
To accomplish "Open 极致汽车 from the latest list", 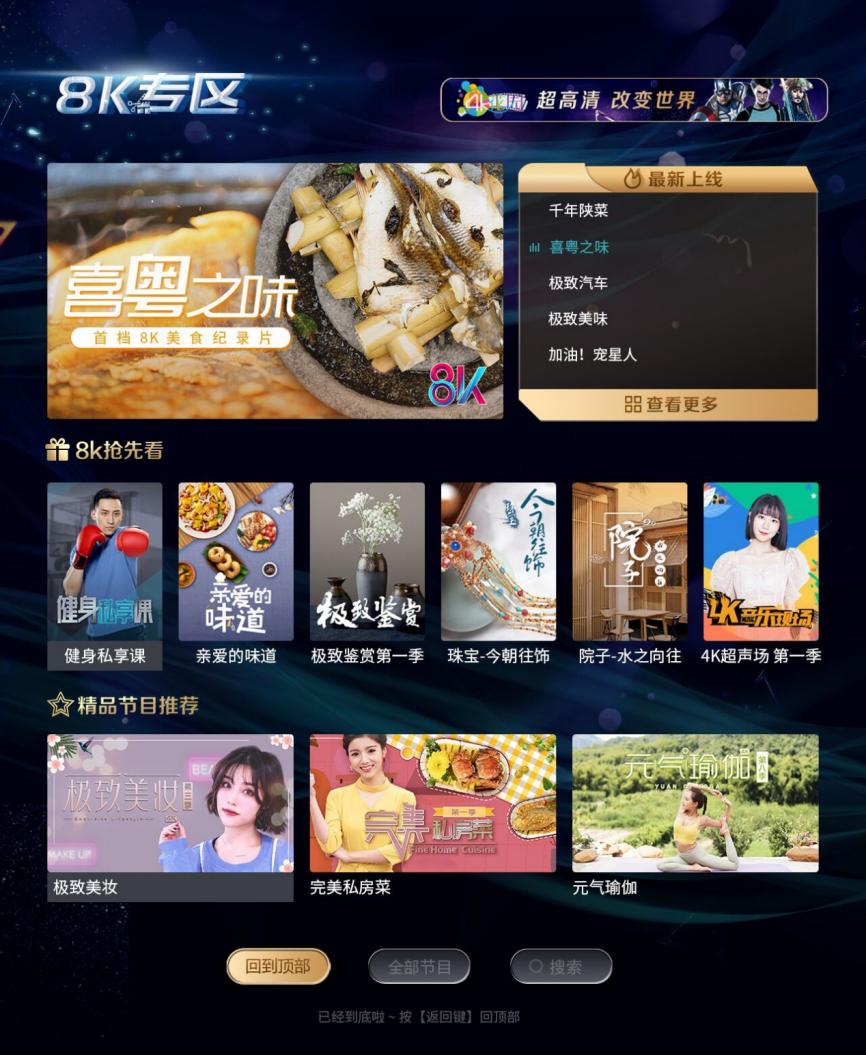I will tap(578, 283).
